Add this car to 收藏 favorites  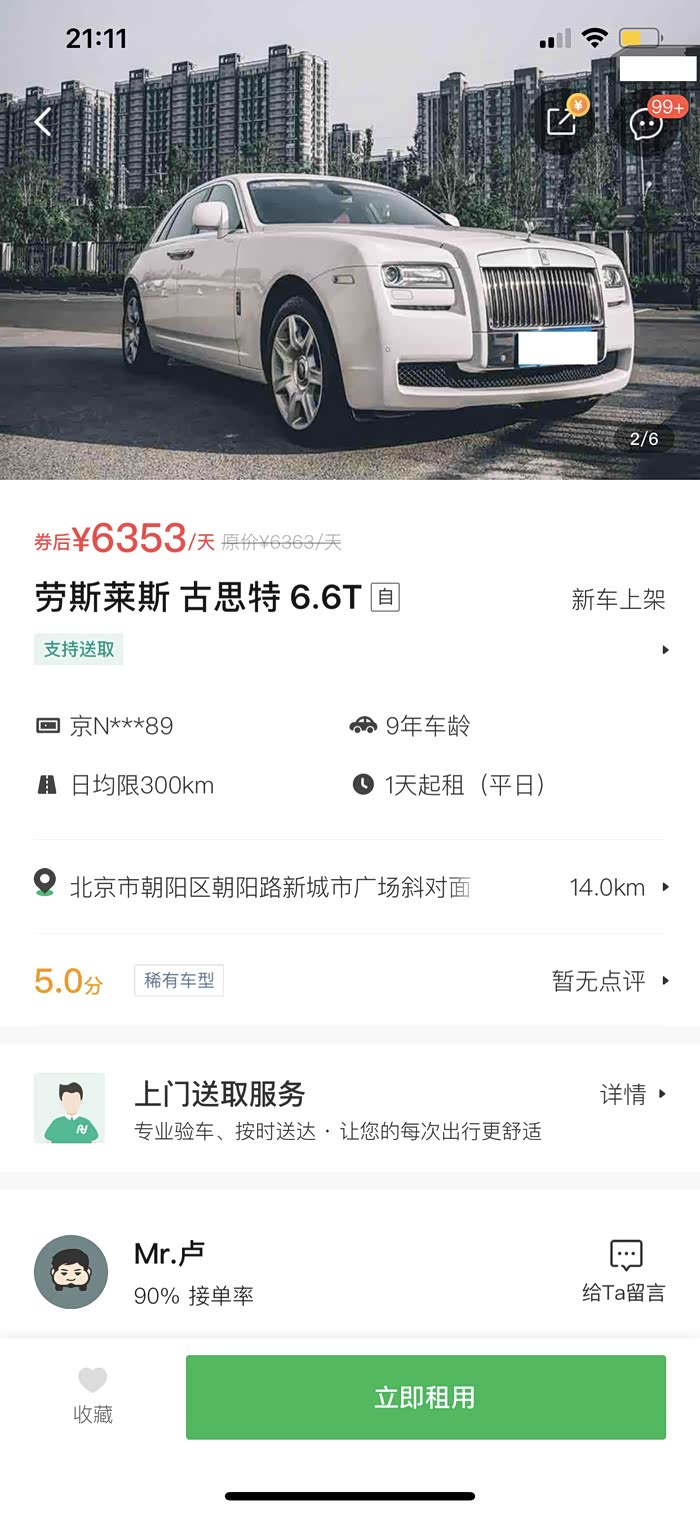(93, 1395)
